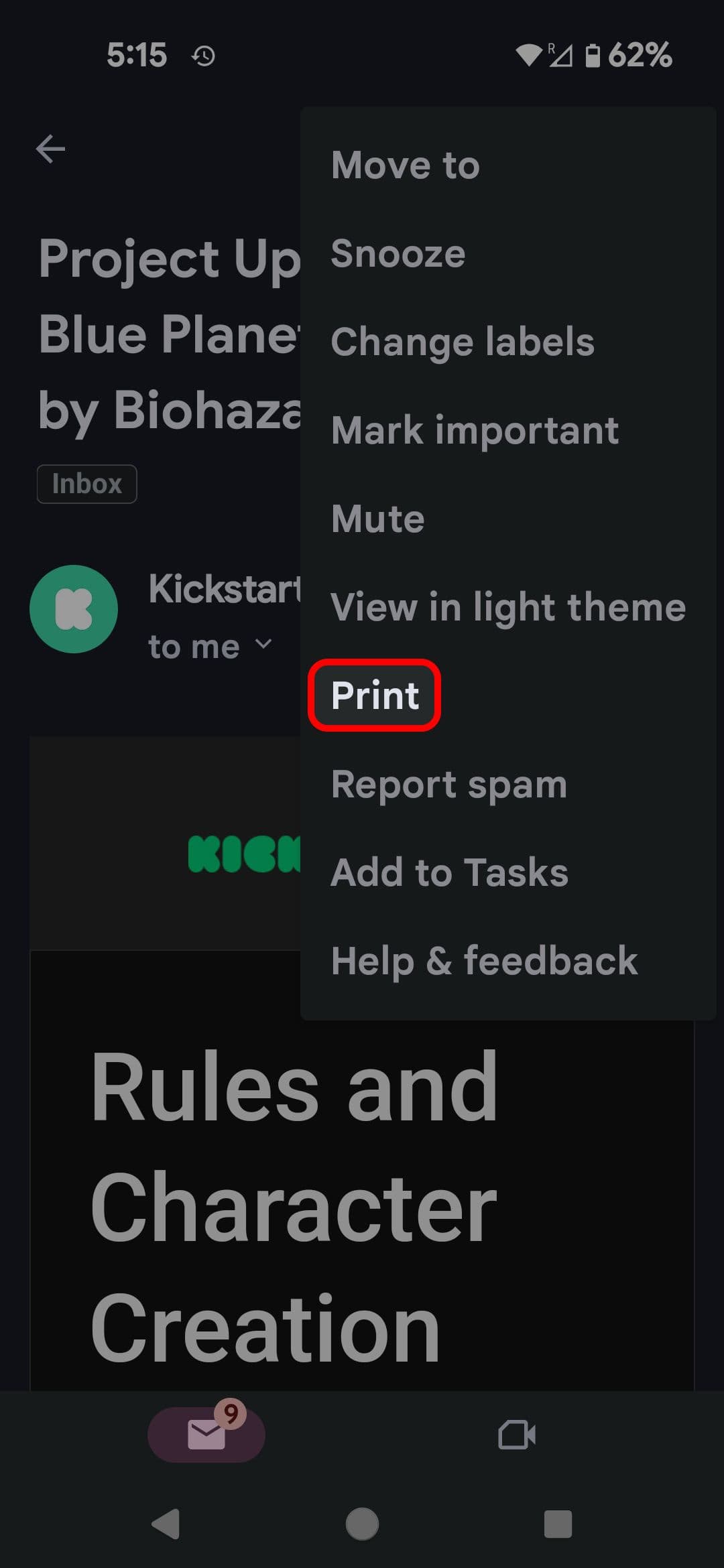The width and height of the screenshot is (724, 1568).
Task: Open Help & feedback
Action: pyautogui.click(x=484, y=961)
